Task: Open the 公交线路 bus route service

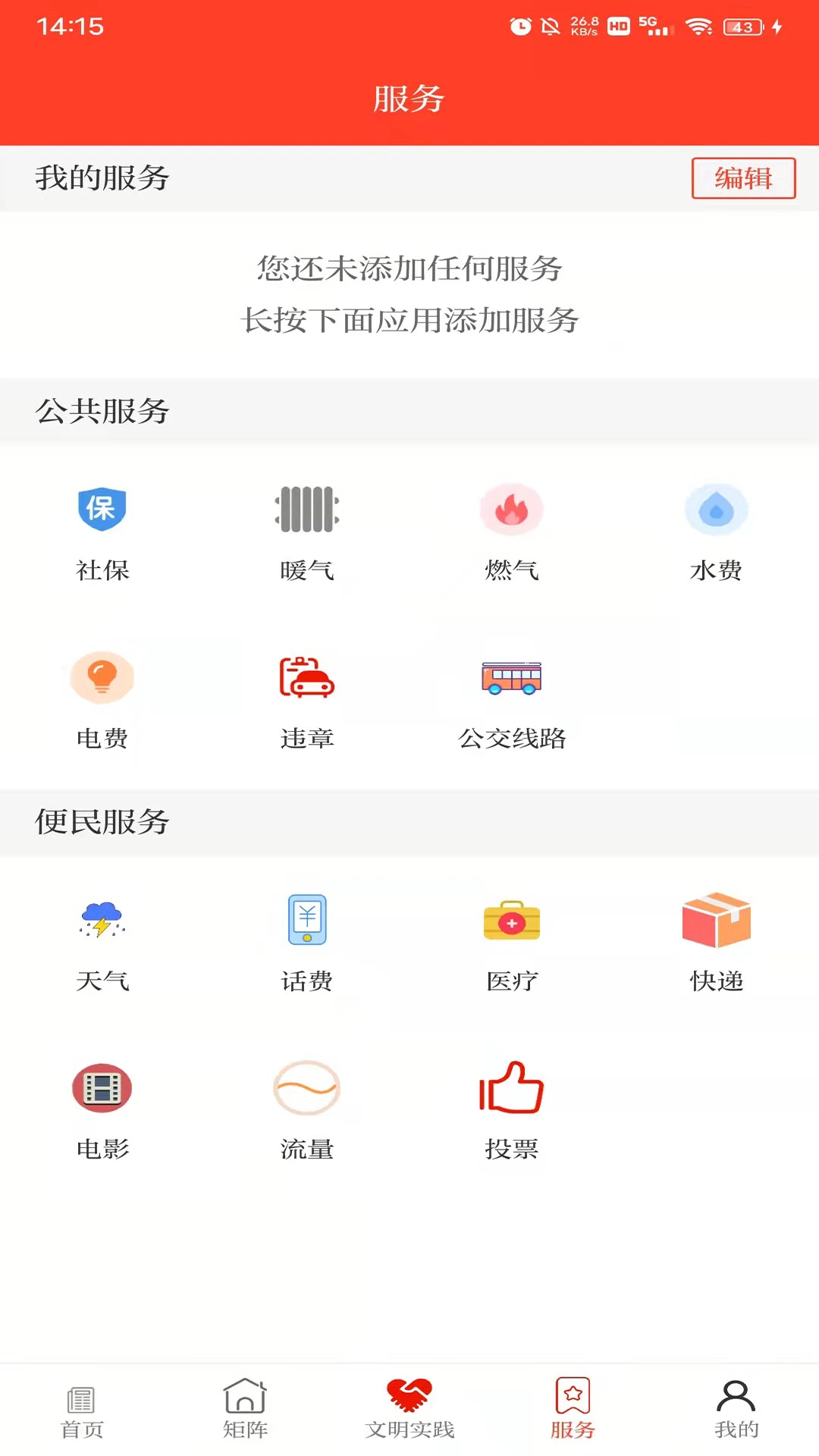Action: (512, 698)
